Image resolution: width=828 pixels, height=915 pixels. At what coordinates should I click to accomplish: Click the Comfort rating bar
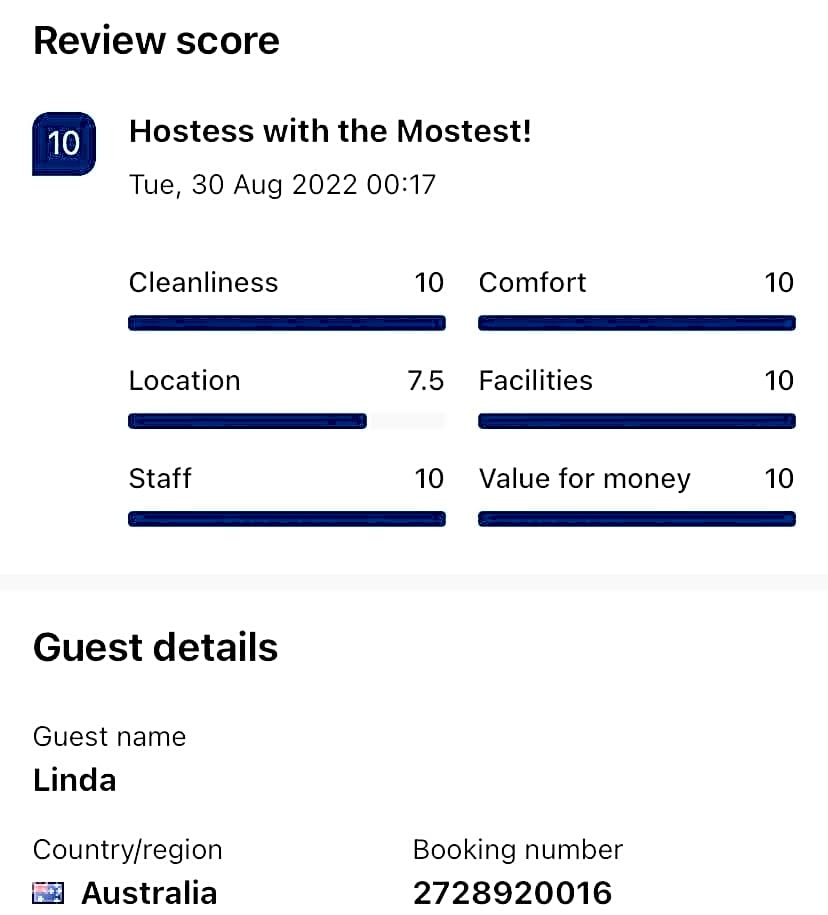(637, 322)
